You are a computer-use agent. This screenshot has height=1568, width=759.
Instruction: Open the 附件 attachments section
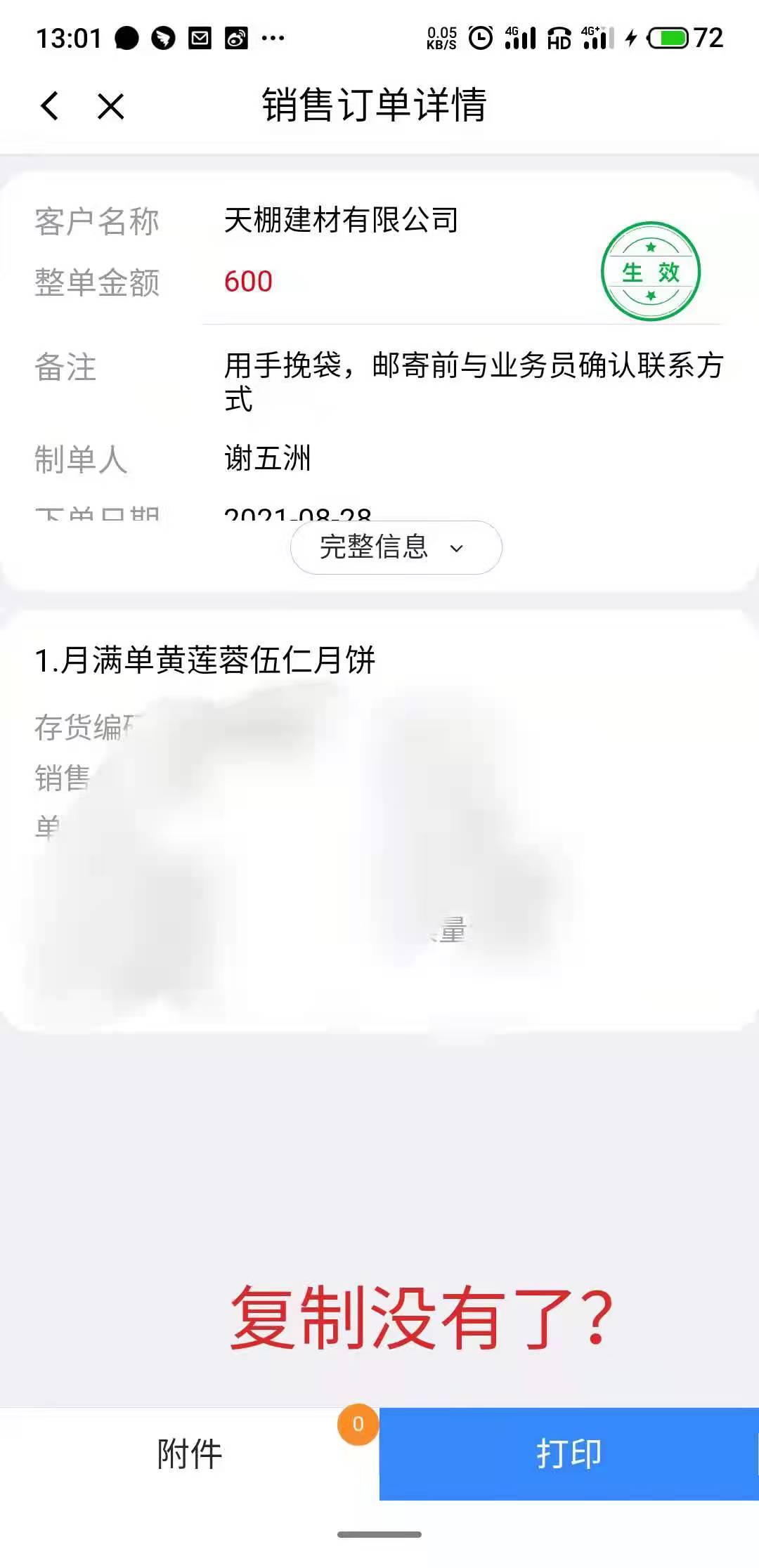pyautogui.click(x=189, y=1453)
